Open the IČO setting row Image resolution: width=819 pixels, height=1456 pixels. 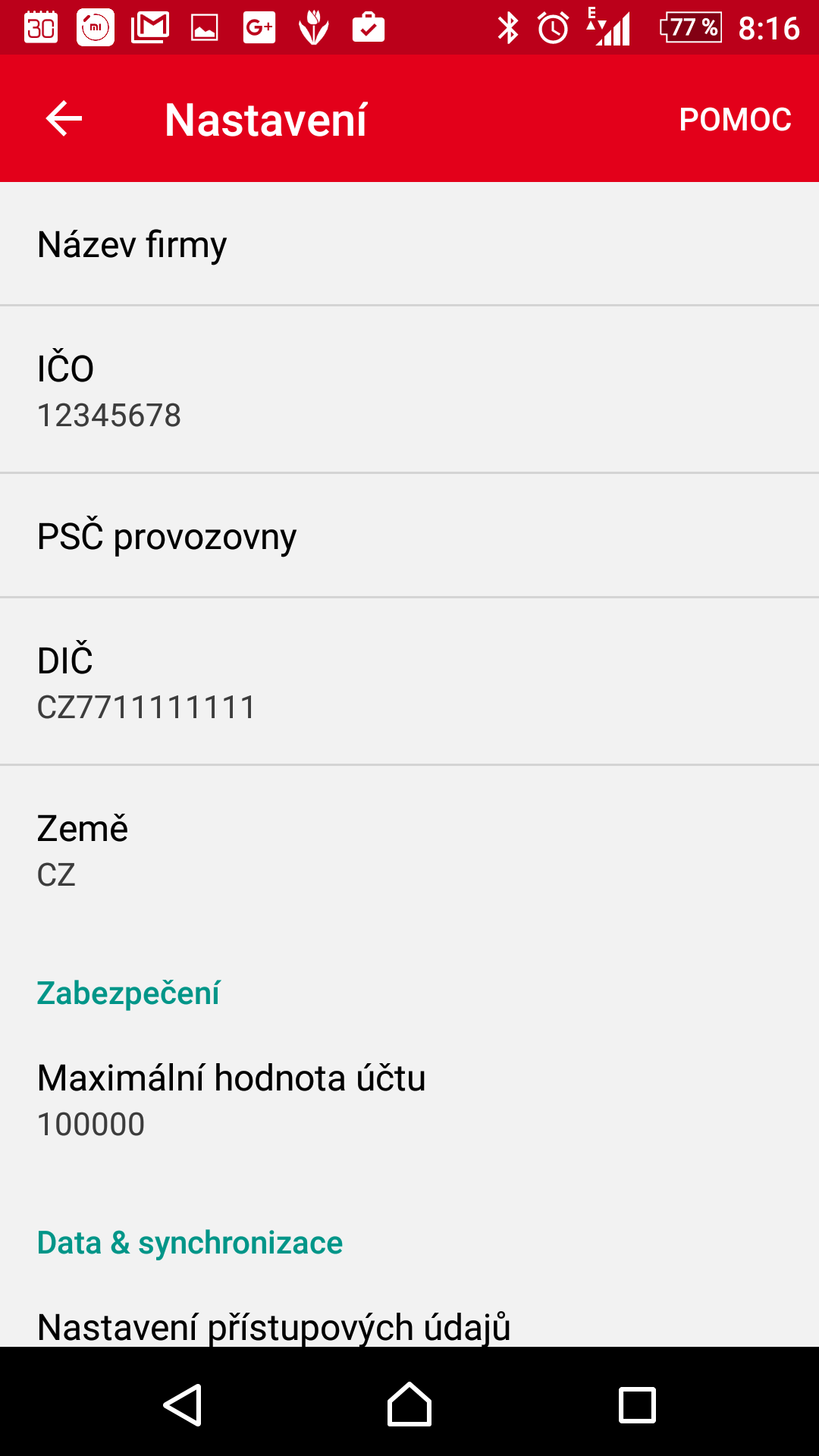[409, 390]
